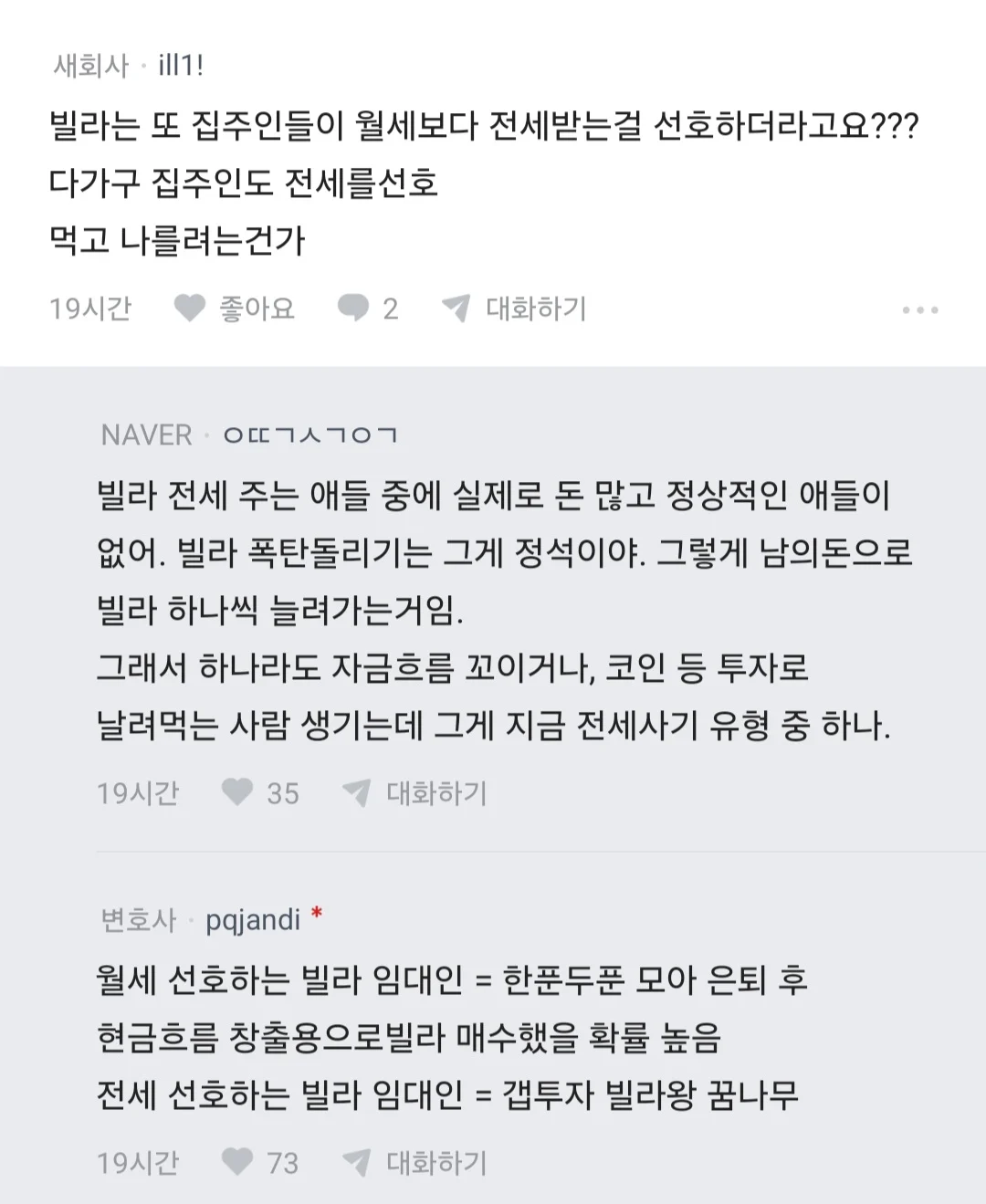Like the post by ill1!
Screen dimensions: 986x1204
[x=234, y=309]
